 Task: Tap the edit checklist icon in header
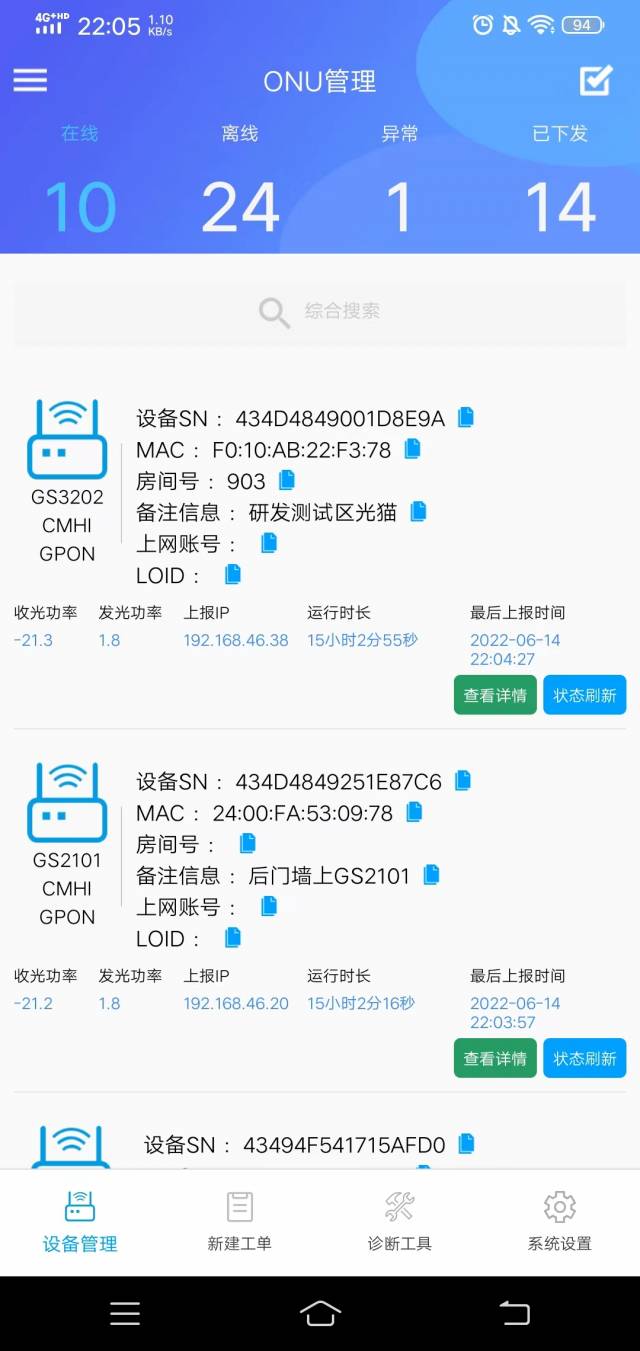coord(596,80)
